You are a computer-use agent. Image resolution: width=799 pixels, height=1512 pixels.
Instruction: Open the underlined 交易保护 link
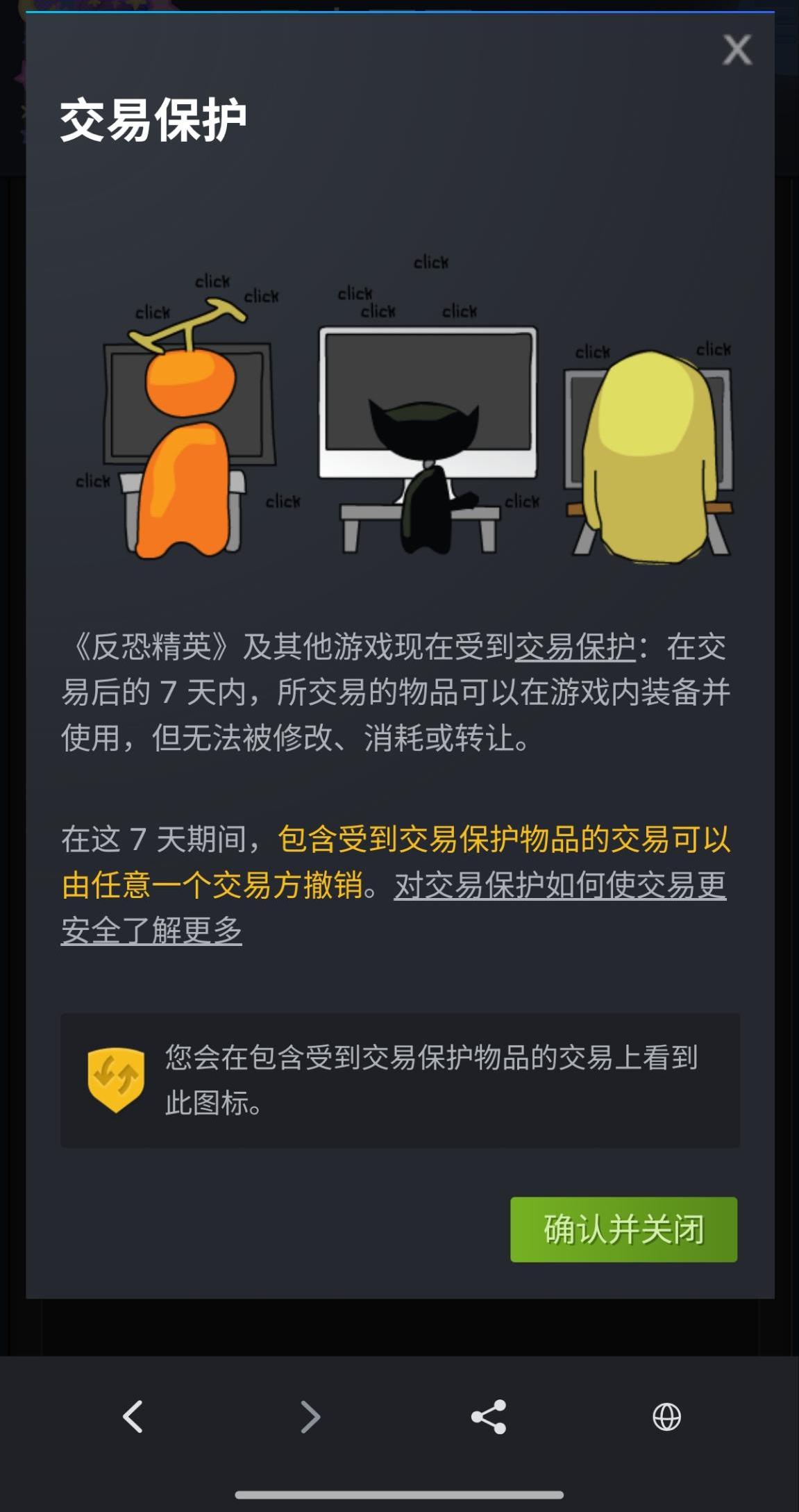(x=575, y=647)
